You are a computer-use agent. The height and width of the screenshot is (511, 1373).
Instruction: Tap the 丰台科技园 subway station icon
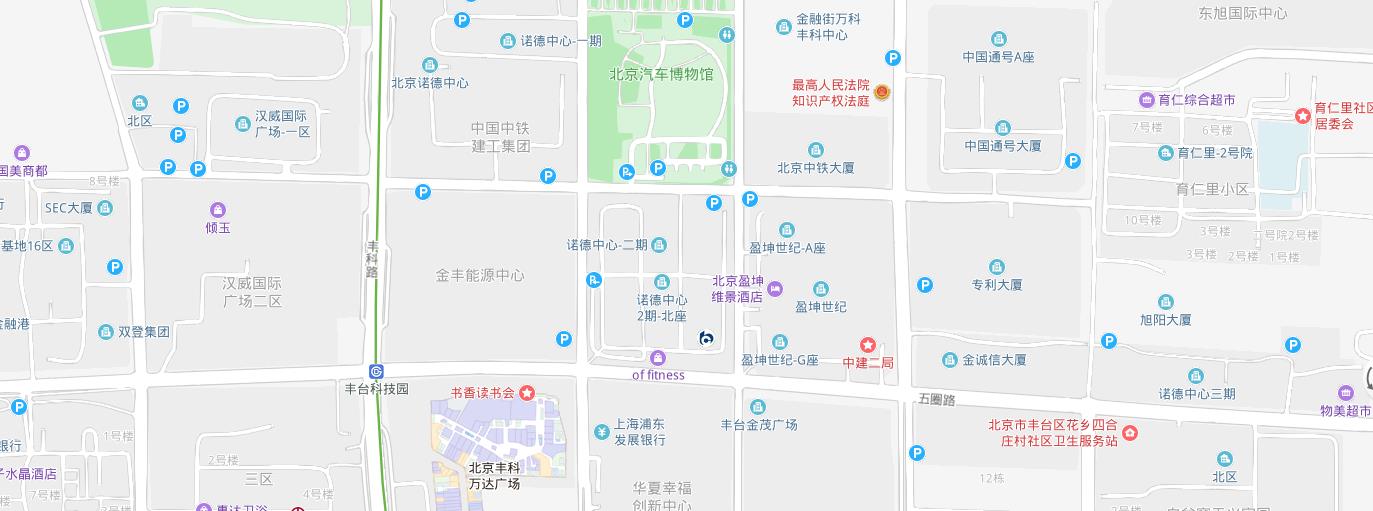[376, 372]
